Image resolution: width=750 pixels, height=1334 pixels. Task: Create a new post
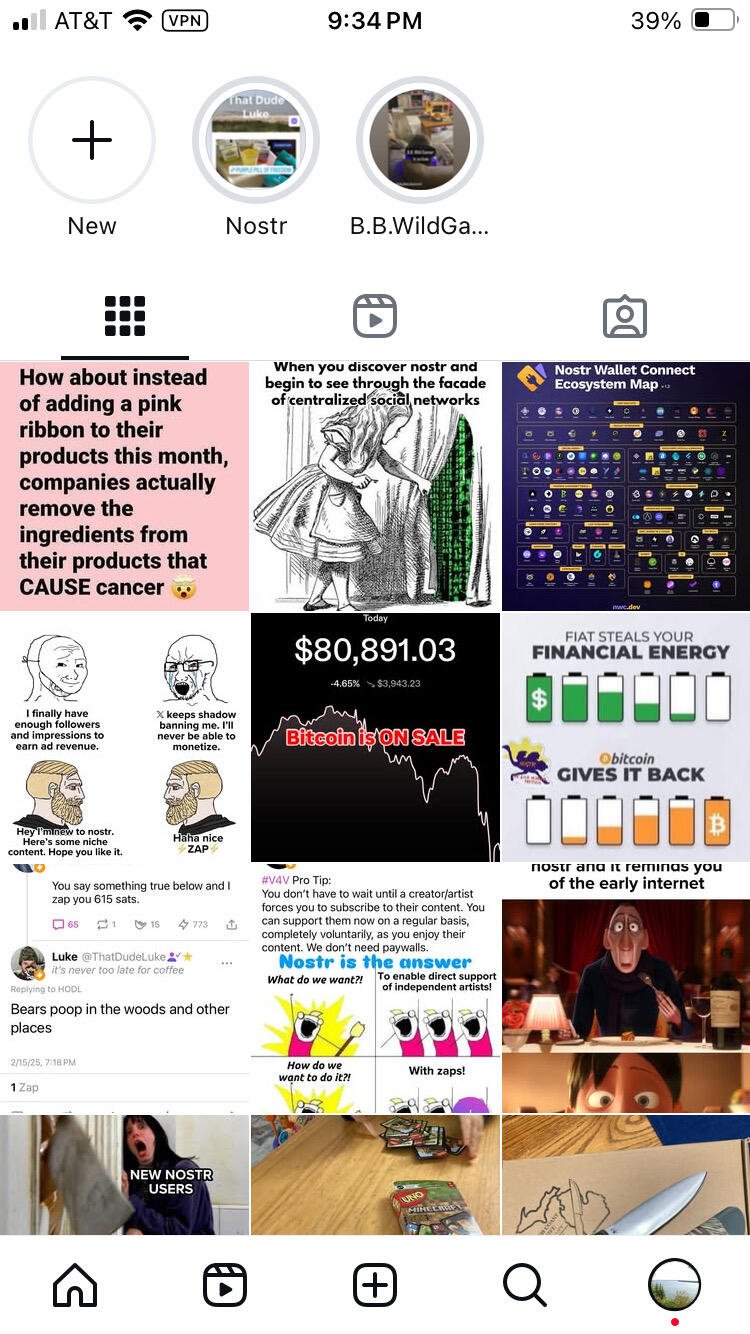click(375, 1285)
